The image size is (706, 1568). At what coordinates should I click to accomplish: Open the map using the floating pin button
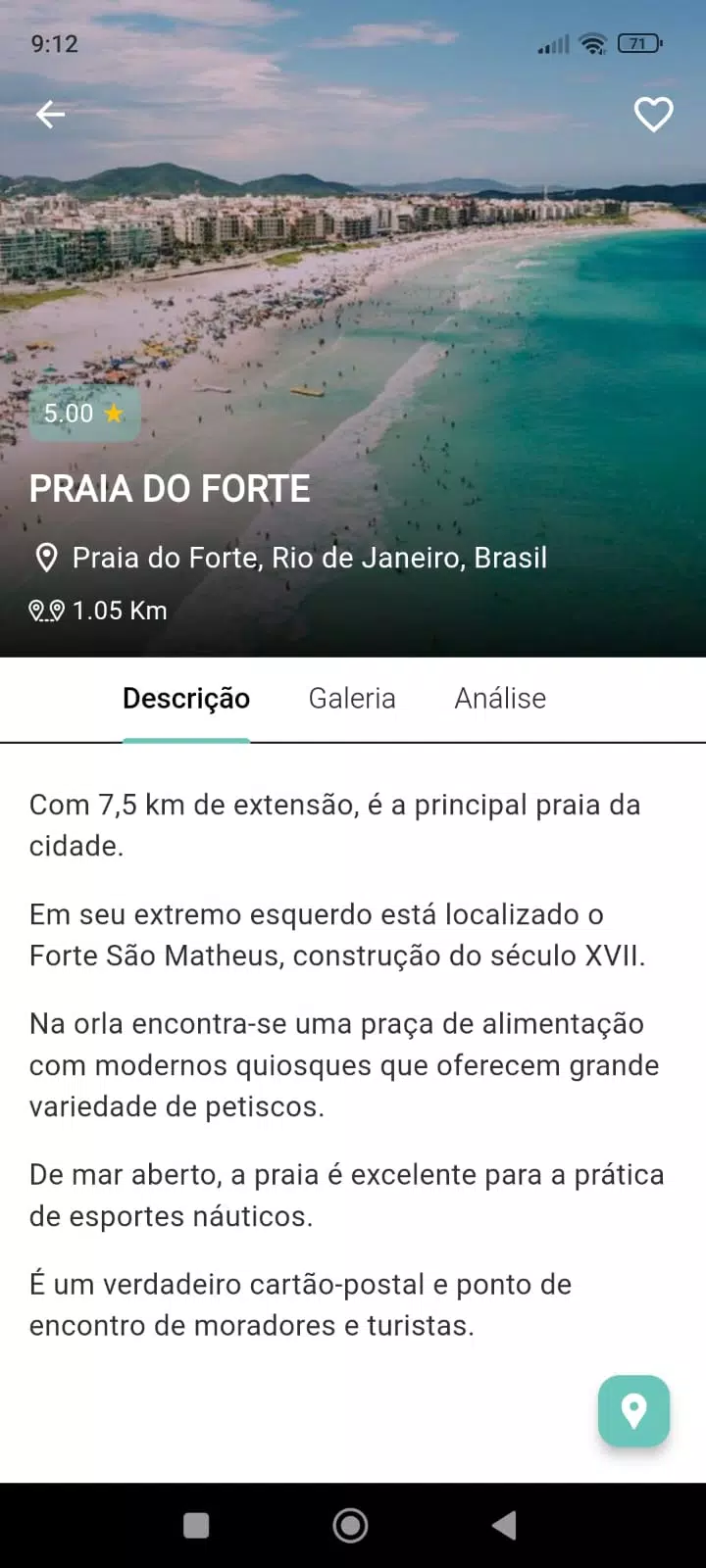633,1411
